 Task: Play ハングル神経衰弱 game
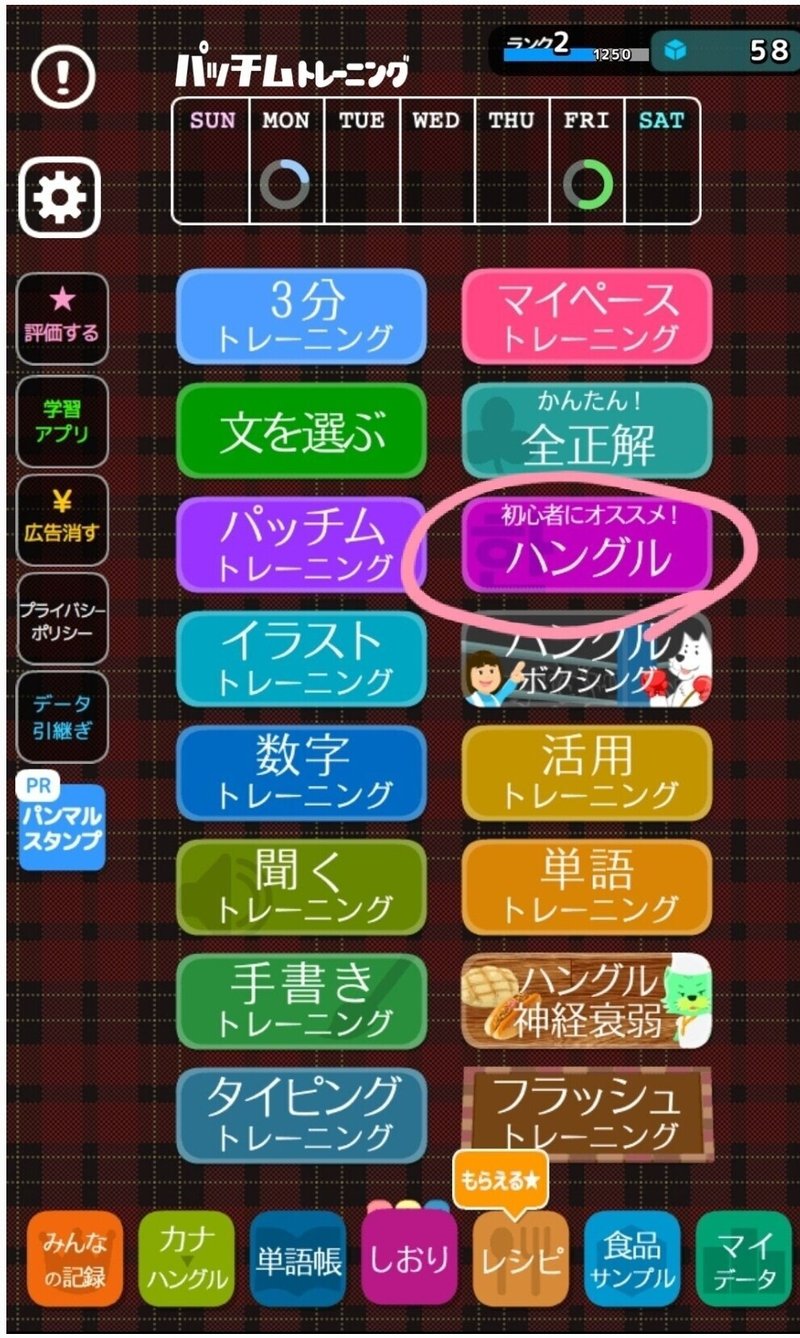[x=587, y=1000]
